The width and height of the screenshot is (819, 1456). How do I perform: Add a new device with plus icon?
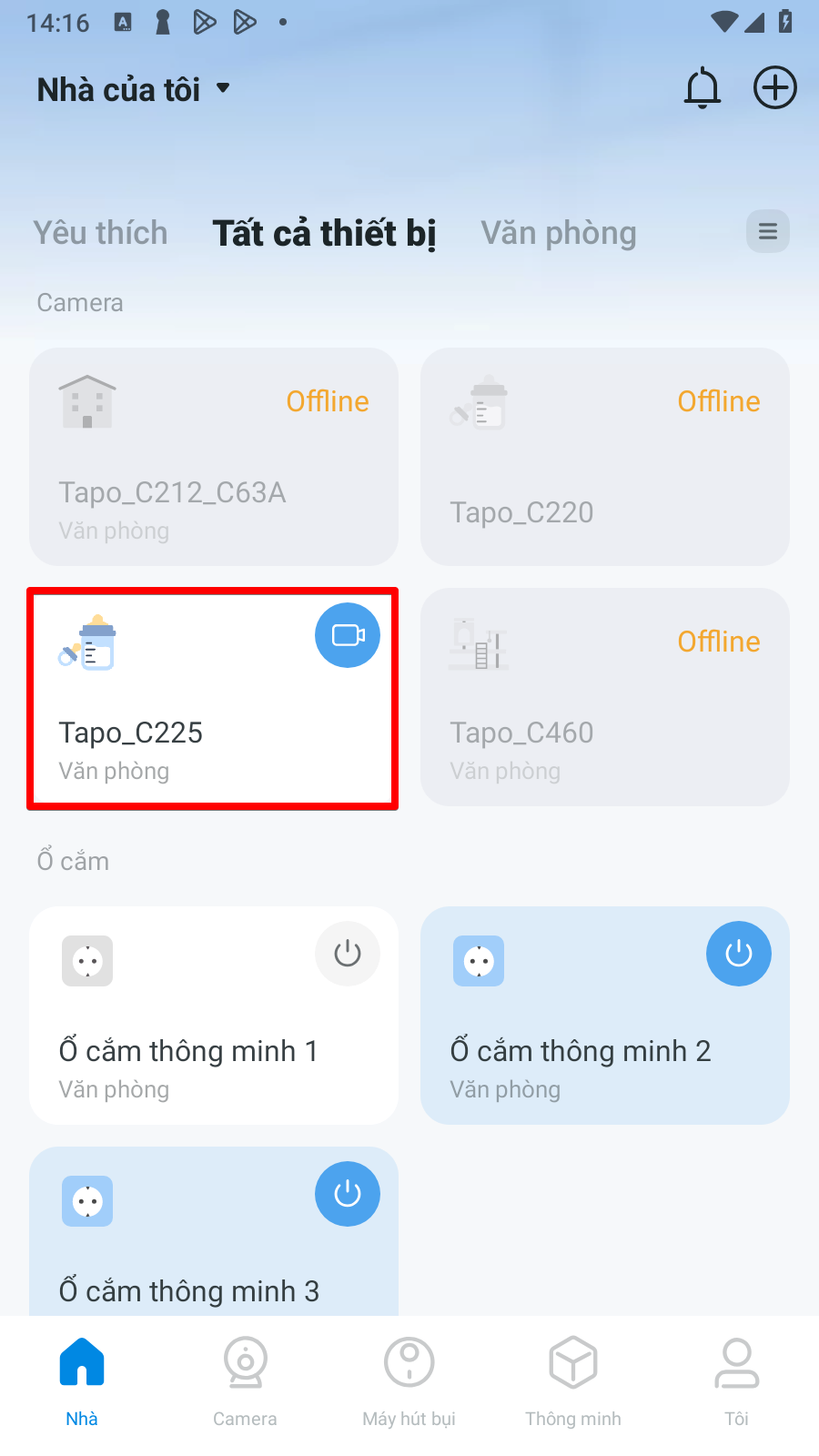(774, 88)
